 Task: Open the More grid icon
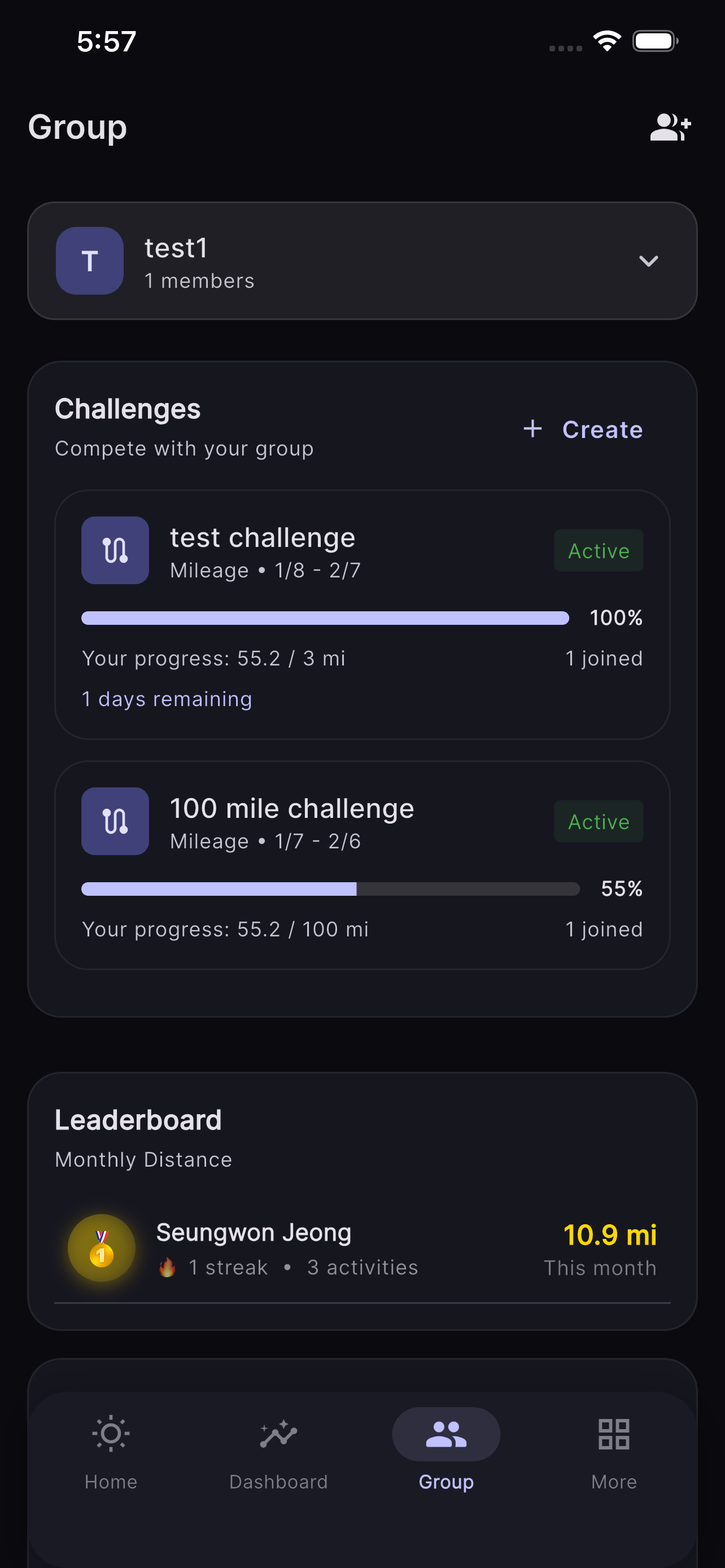(613, 1434)
